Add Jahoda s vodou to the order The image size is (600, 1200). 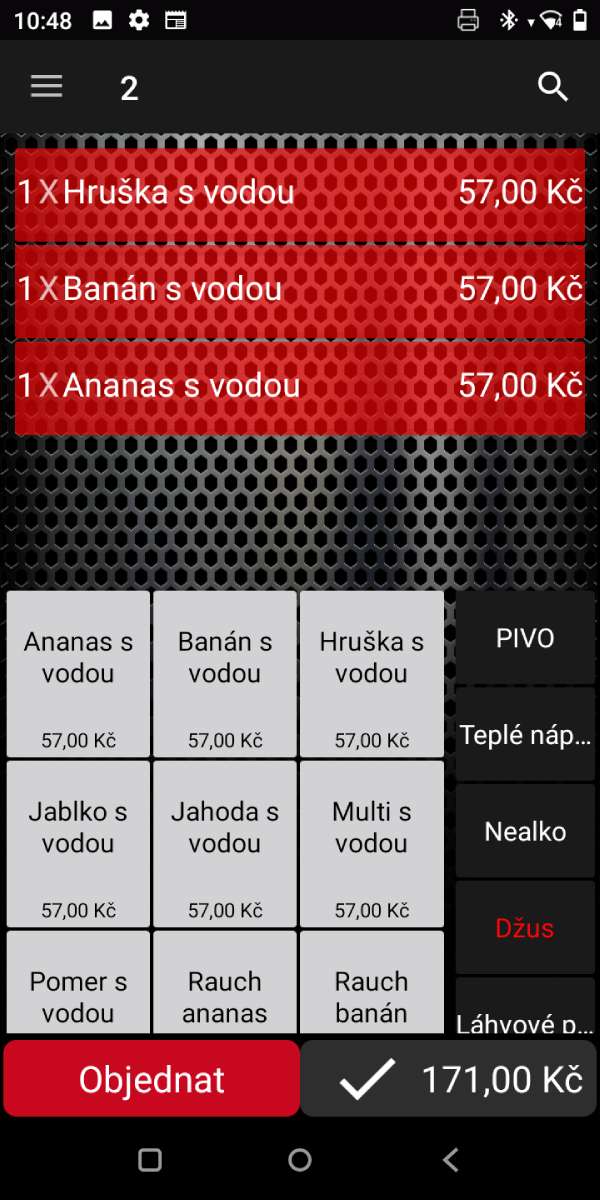click(x=225, y=844)
